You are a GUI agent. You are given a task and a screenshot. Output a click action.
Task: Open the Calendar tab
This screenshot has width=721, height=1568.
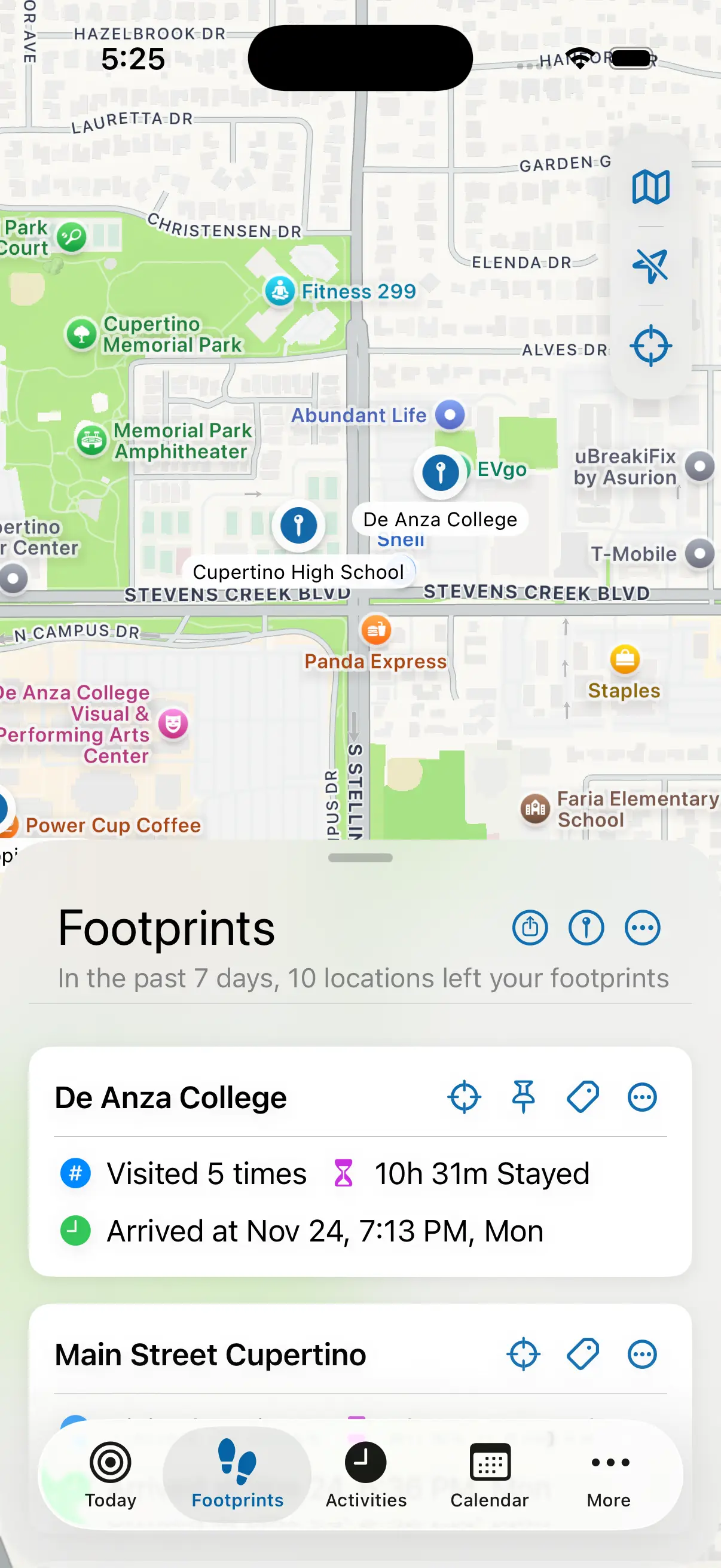pyautogui.click(x=489, y=1474)
